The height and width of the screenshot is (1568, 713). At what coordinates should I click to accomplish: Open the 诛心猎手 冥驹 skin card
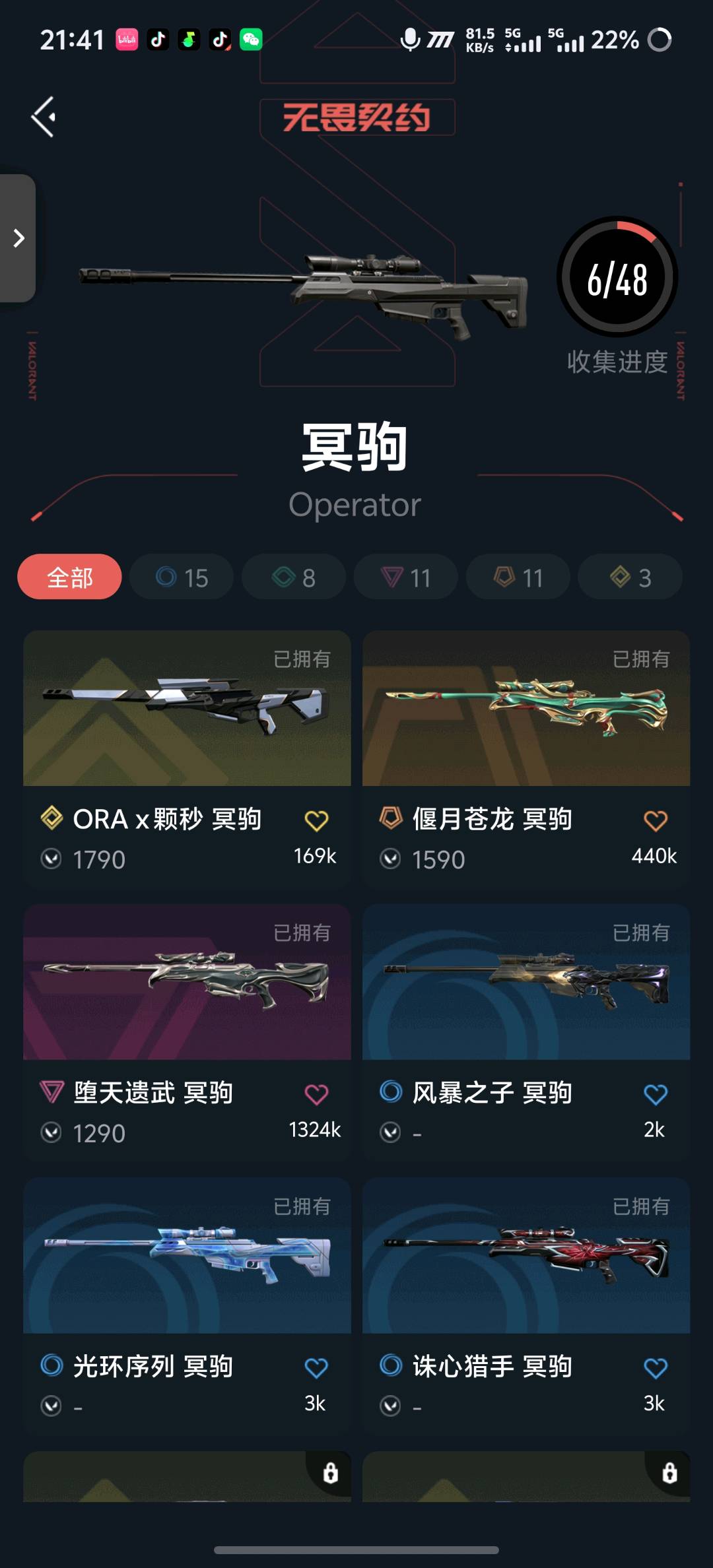(526, 1257)
